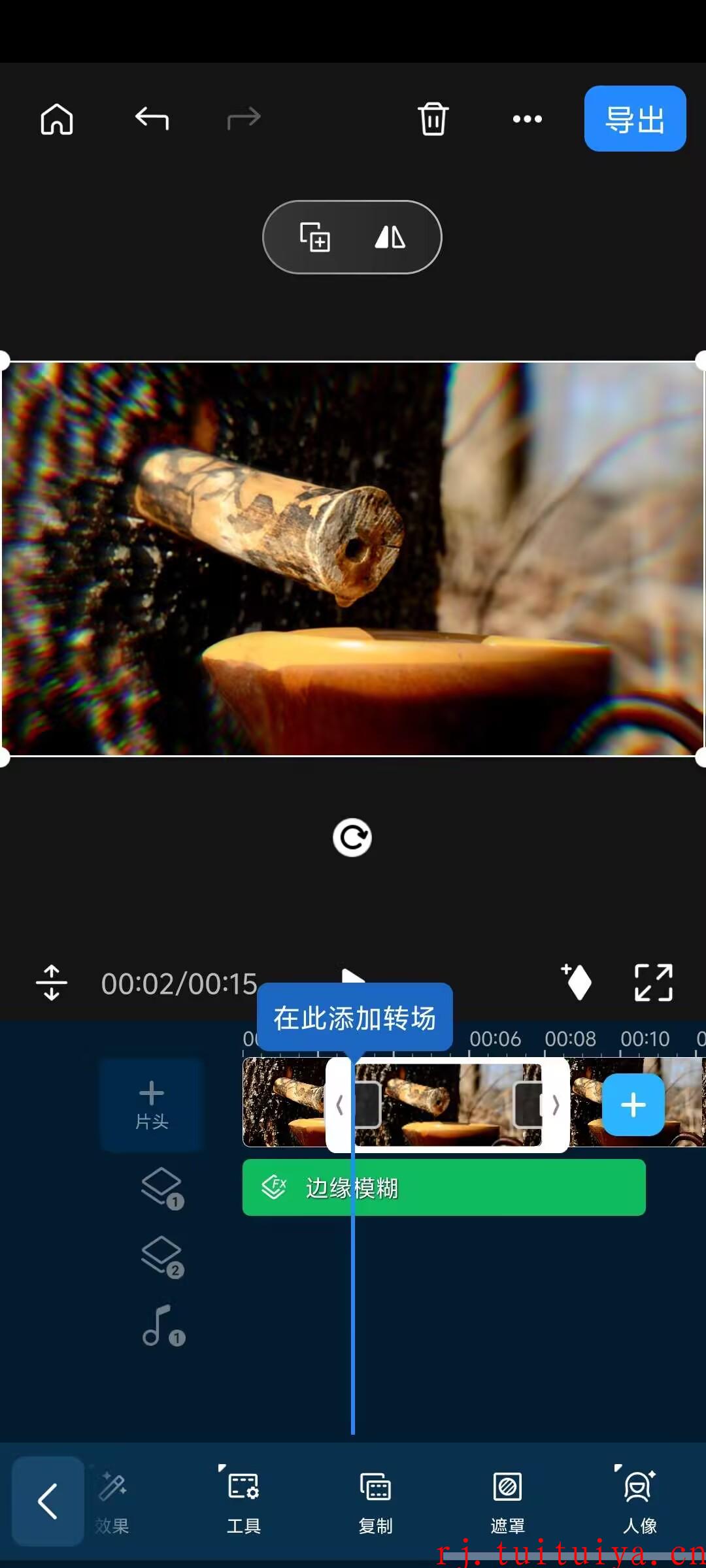Select overlay layer 1 track
The width and height of the screenshot is (706, 1568).
163,1188
